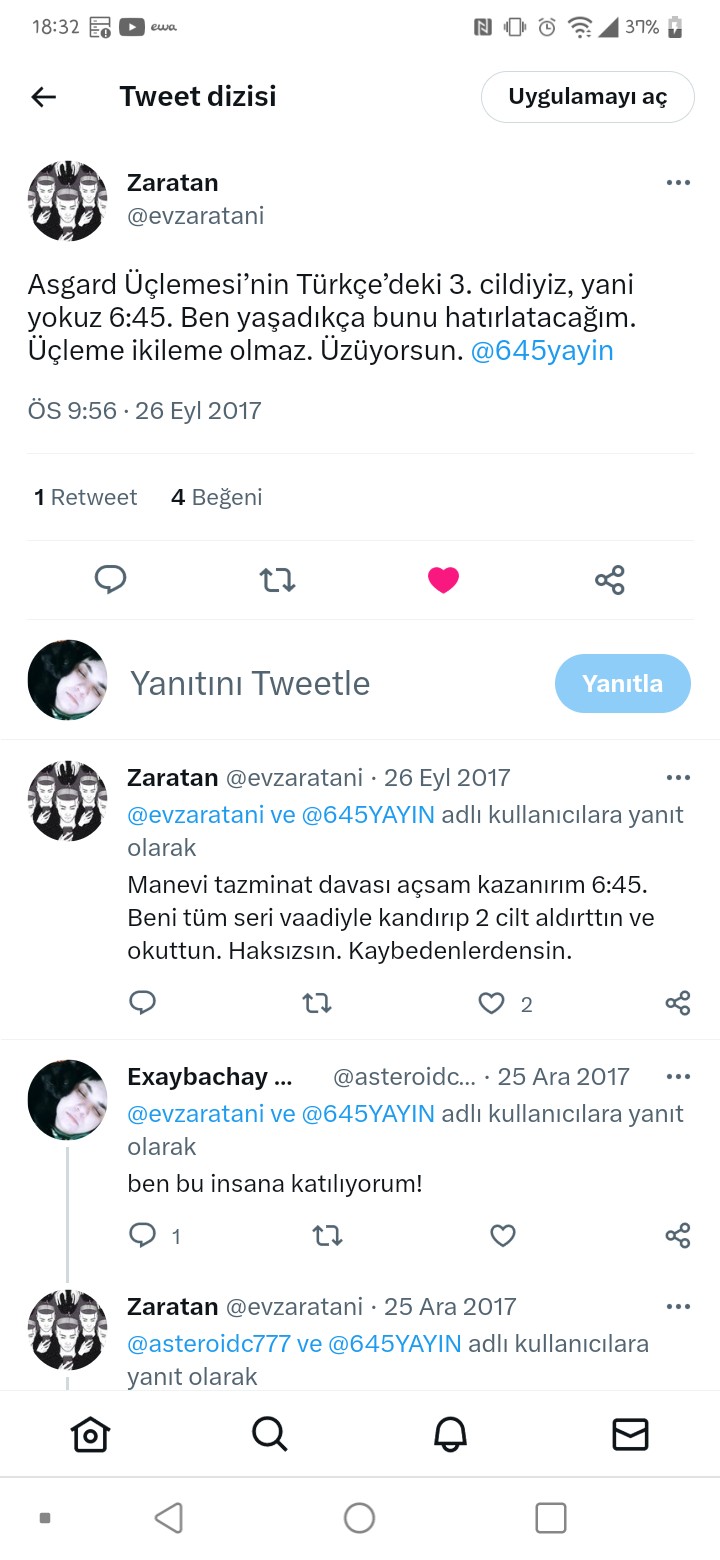Image resolution: width=720 pixels, height=1560 pixels.
Task: Tap the Uygulamayı aç button
Action: click(587, 97)
